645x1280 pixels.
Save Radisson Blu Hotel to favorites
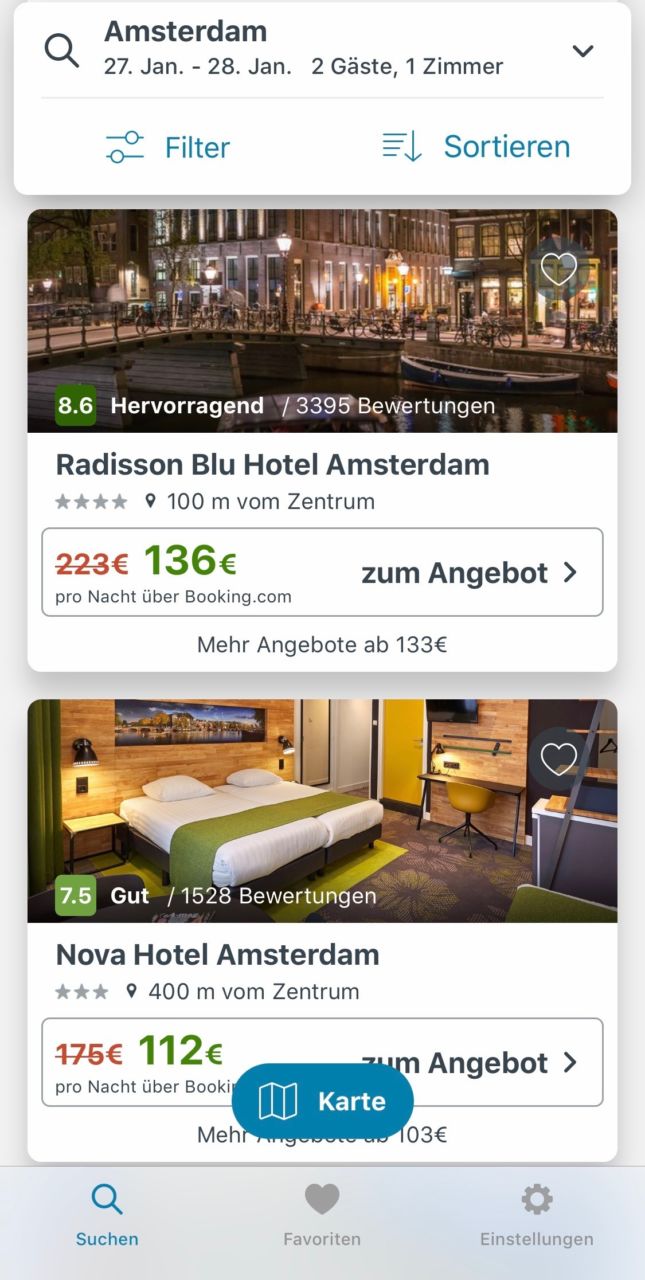tap(558, 268)
